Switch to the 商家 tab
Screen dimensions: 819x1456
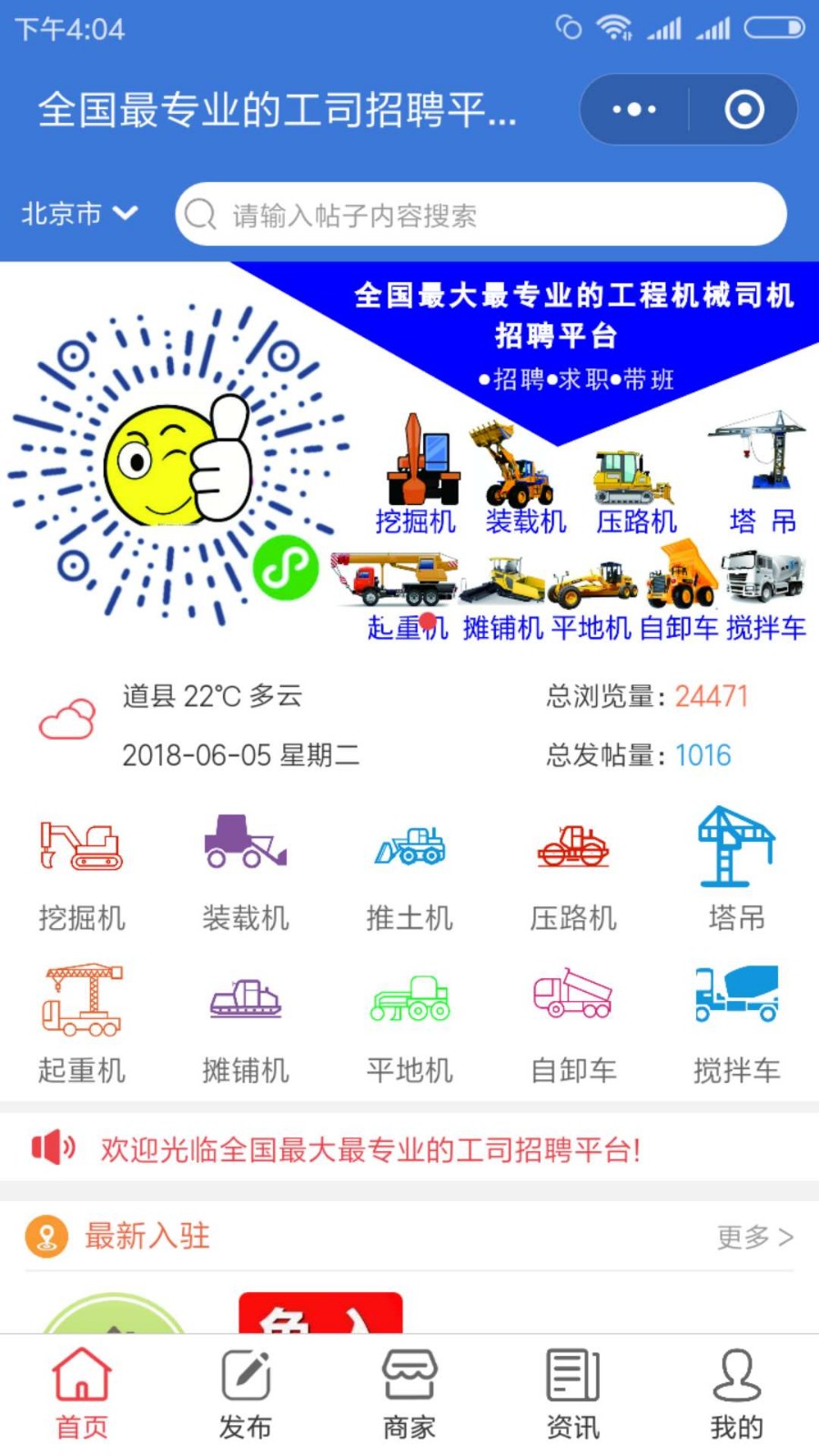[x=409, y=1394]
